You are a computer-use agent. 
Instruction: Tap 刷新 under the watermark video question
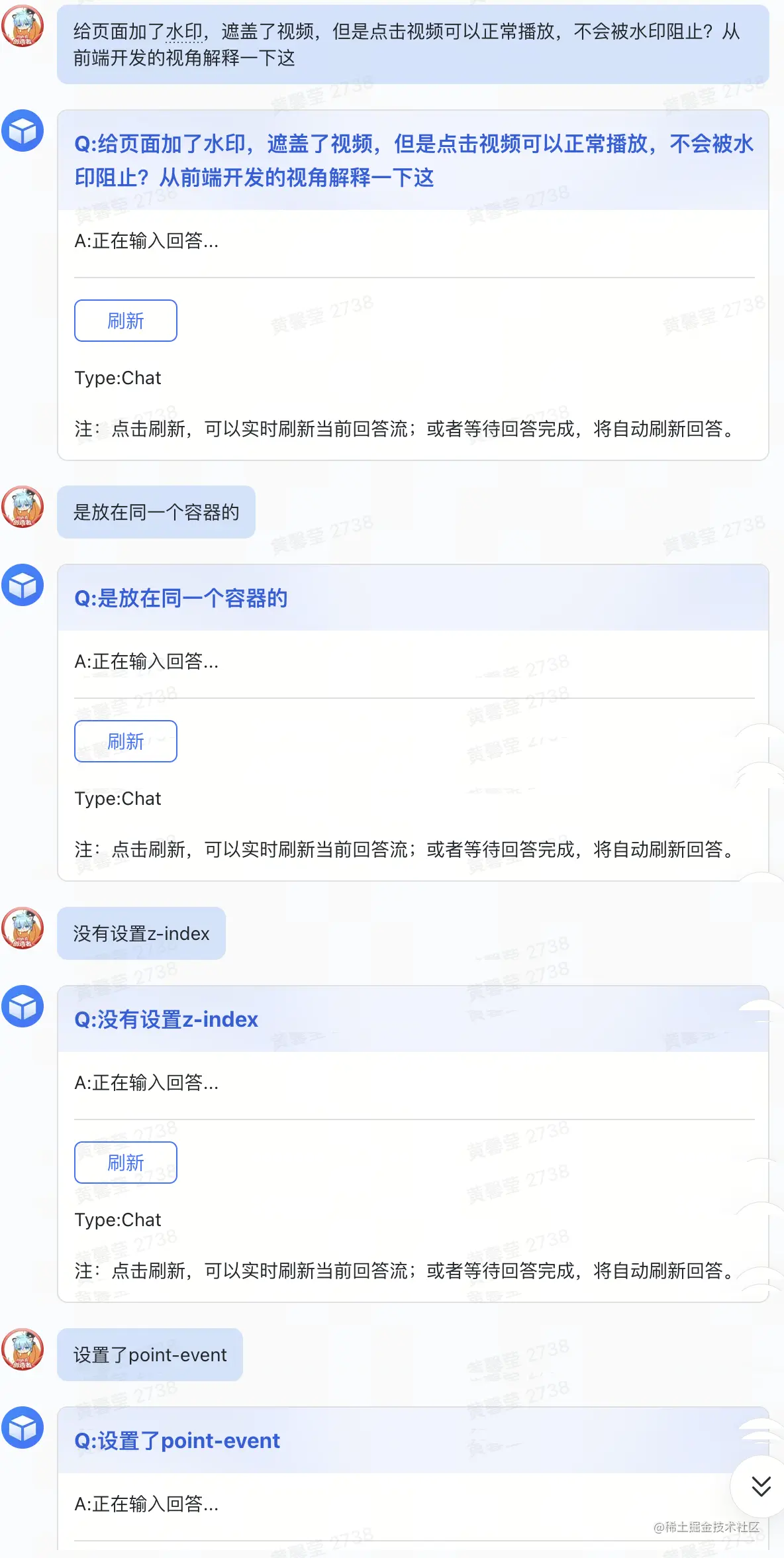click(126, 321)
